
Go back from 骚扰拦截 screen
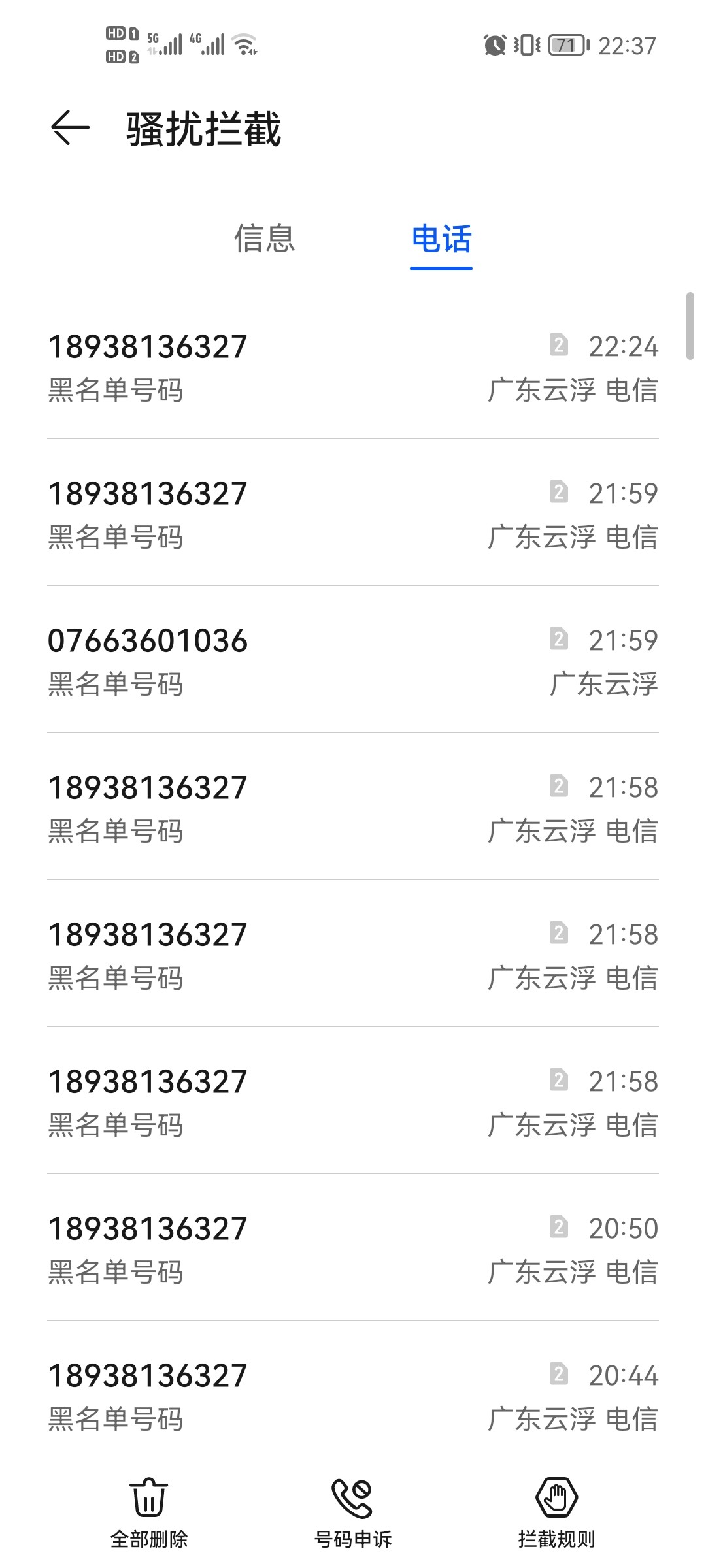pos(70,127)
